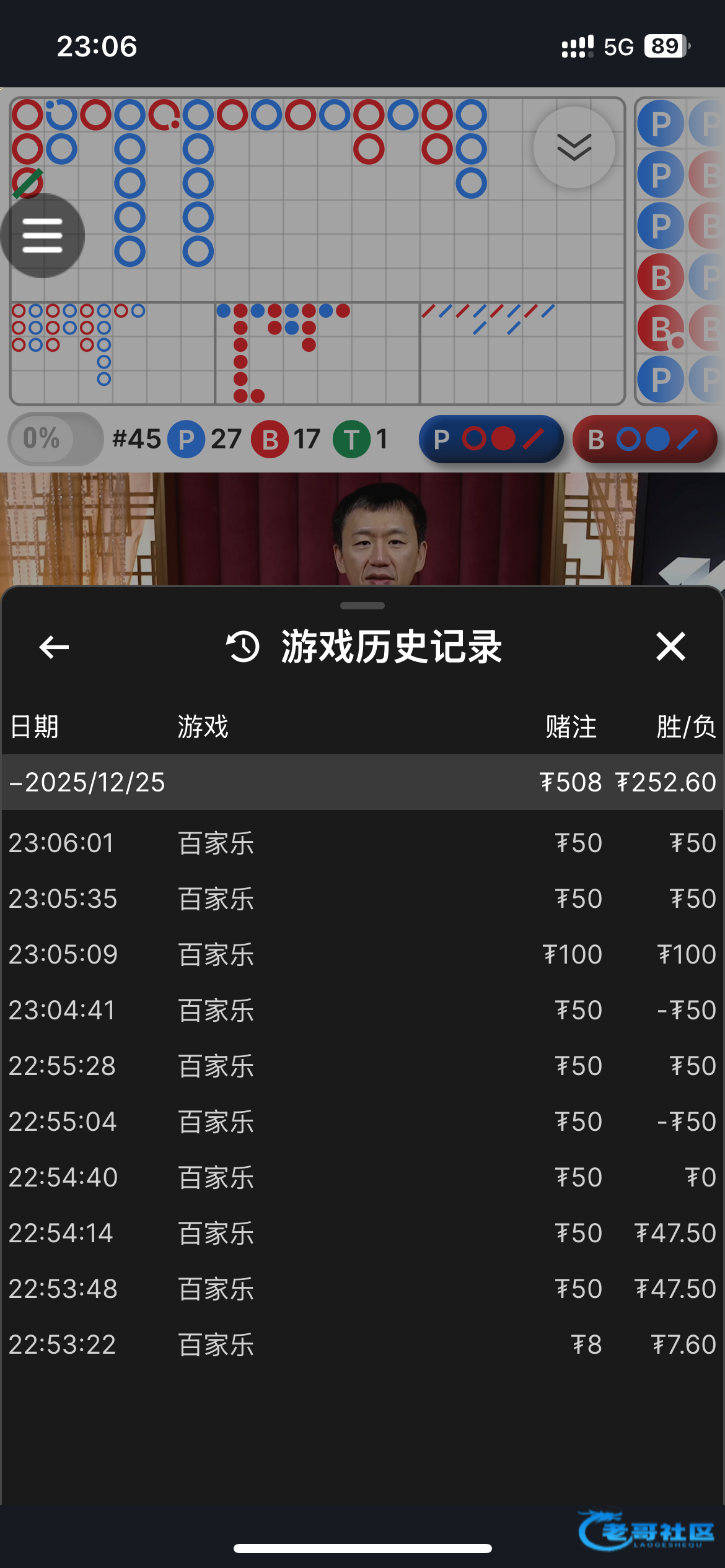Open the 22:53:22 baccarat record
This screenshot has height=1568, width=725.
point(362,1344)
